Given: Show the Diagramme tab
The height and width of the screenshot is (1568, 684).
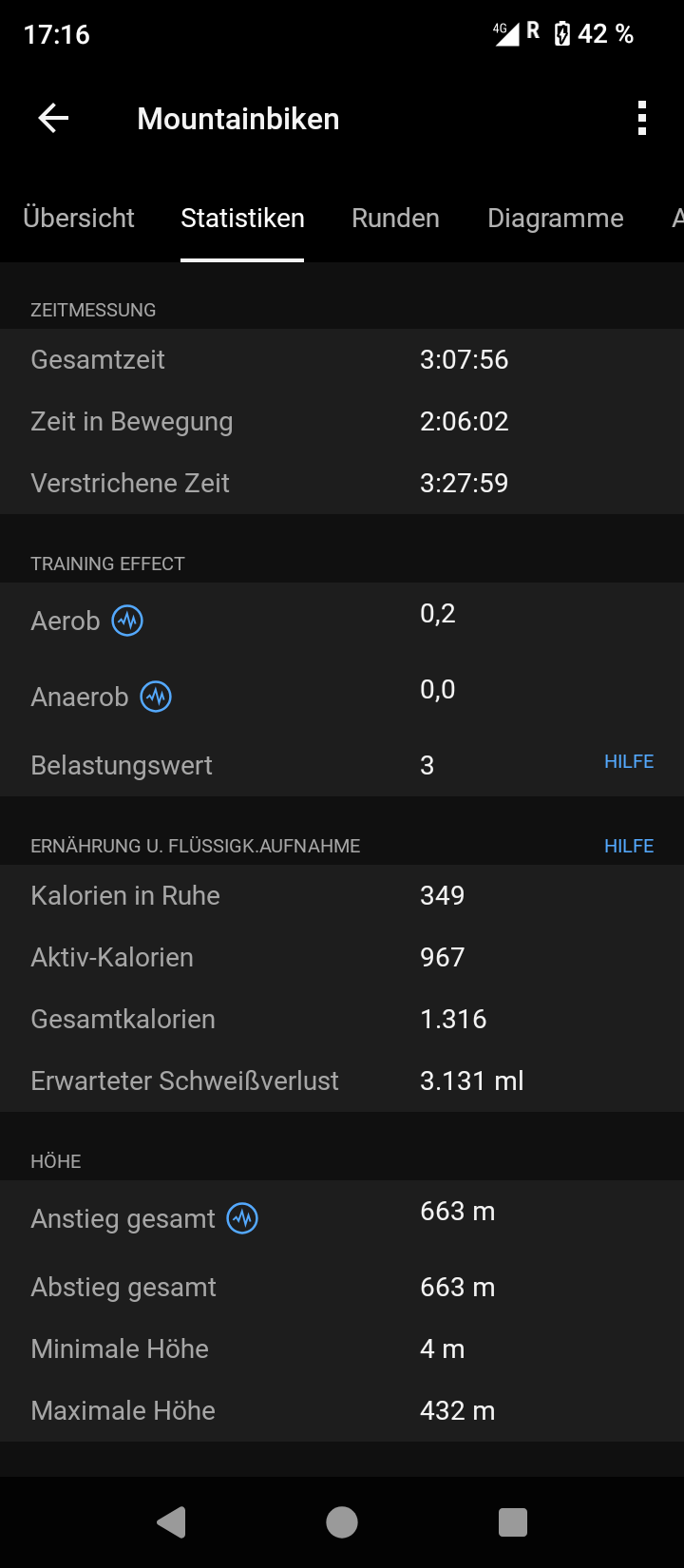Looking at the screenshot, I should click(x=555, y=219).
